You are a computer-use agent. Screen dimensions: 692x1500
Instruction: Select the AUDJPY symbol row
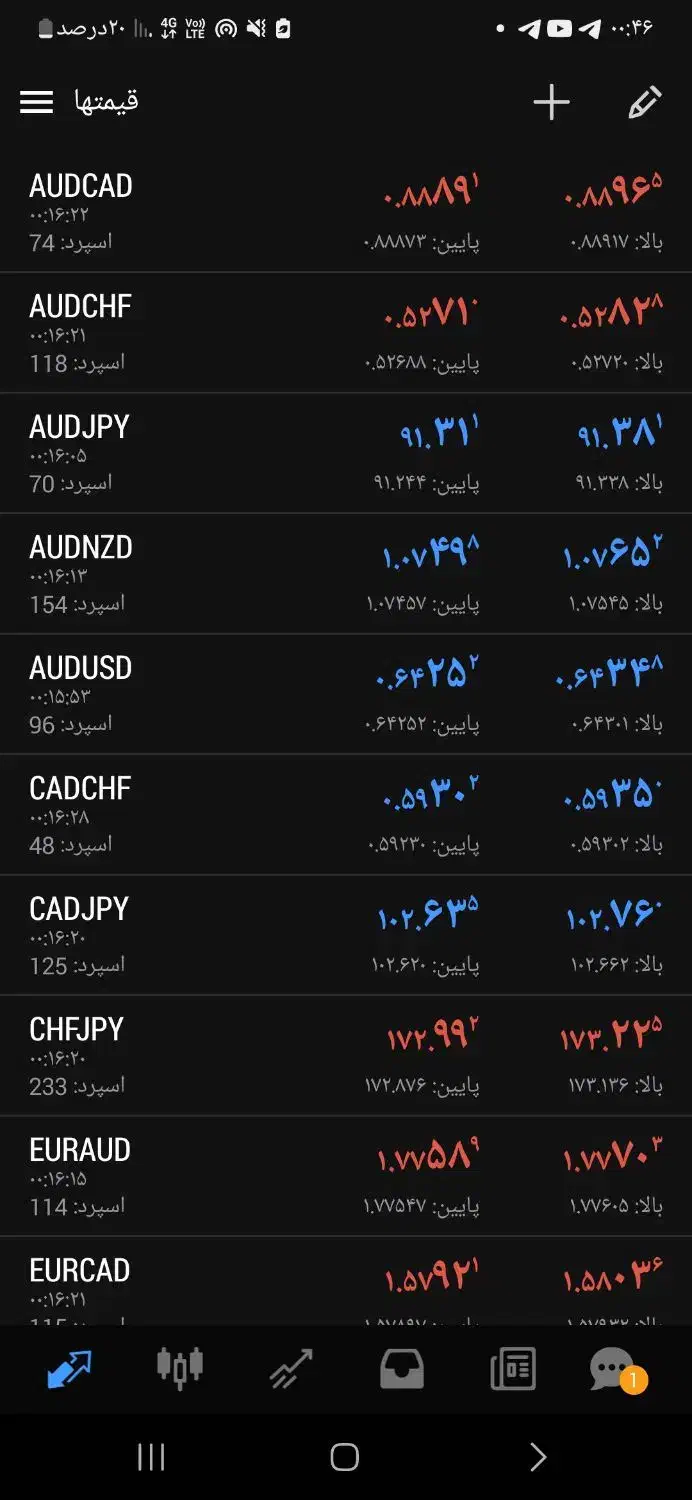click(x=346, y=453)
